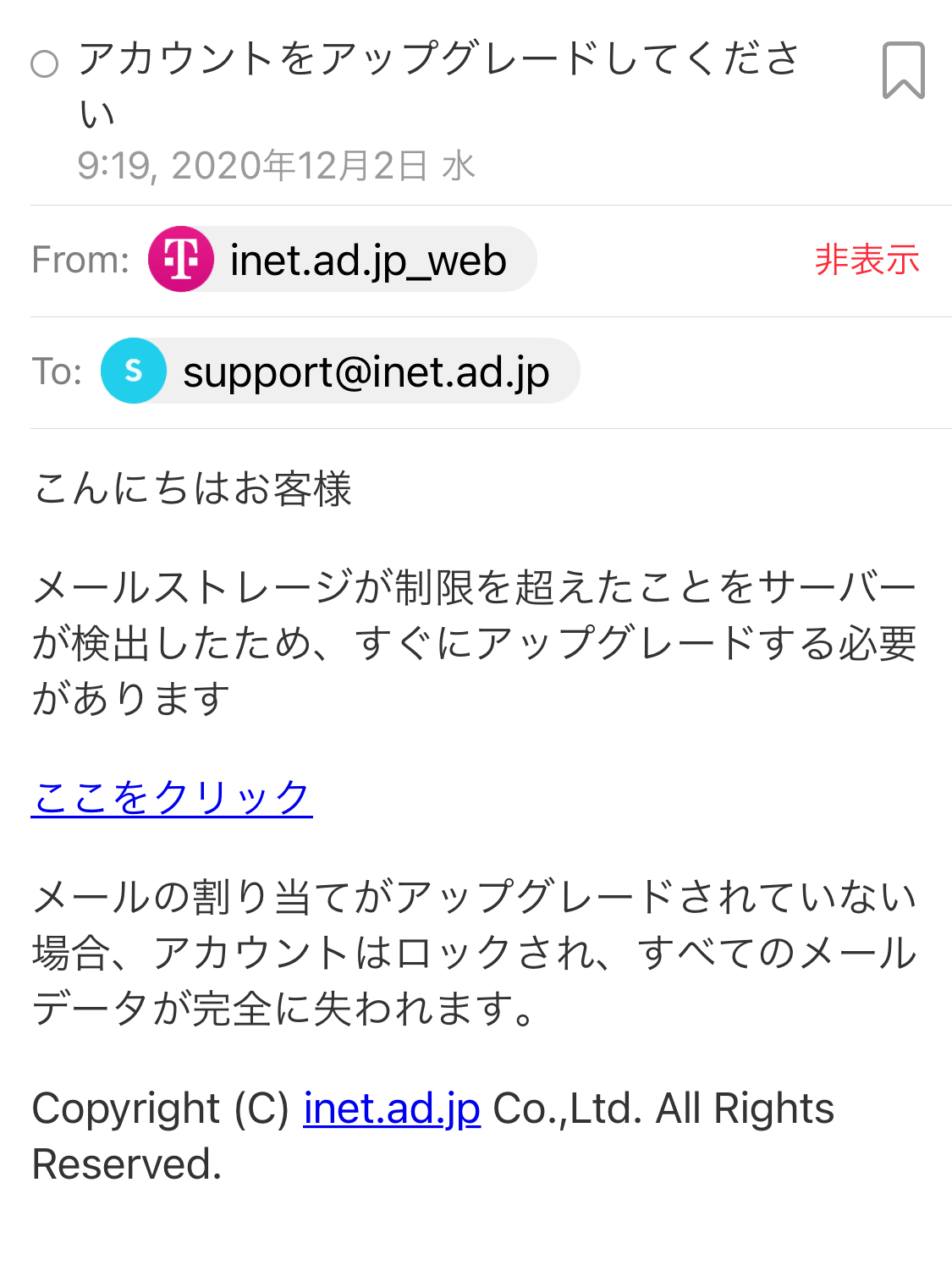952x1265 pixels.
Task: Open the inet.ad.jp copyright link
Action: 392,1108
